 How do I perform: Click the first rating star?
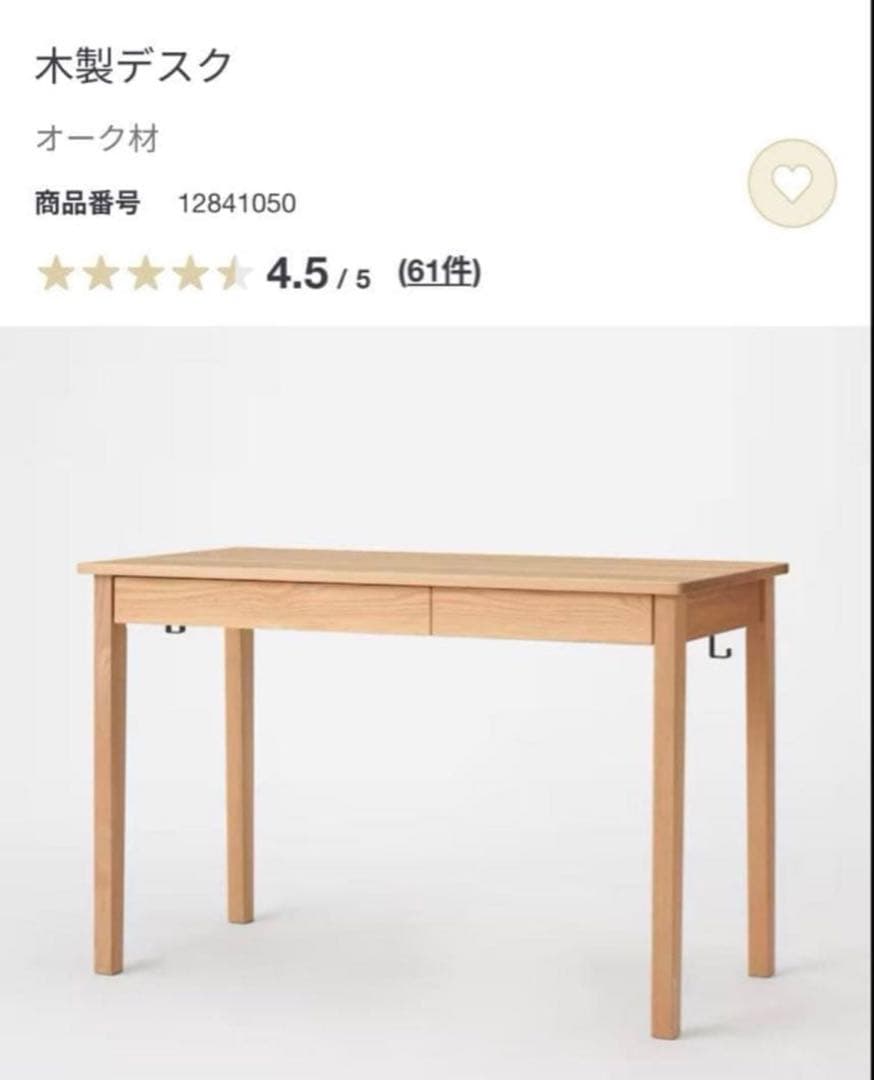55,272
